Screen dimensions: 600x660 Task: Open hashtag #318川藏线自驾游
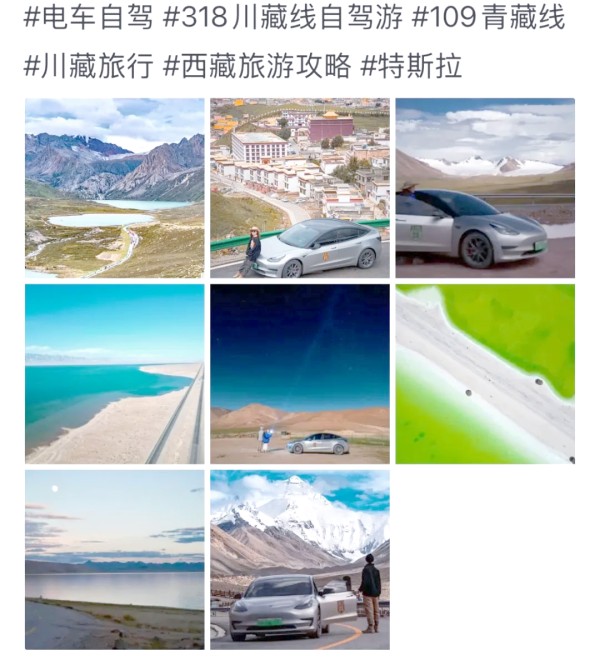click(283, 18)
